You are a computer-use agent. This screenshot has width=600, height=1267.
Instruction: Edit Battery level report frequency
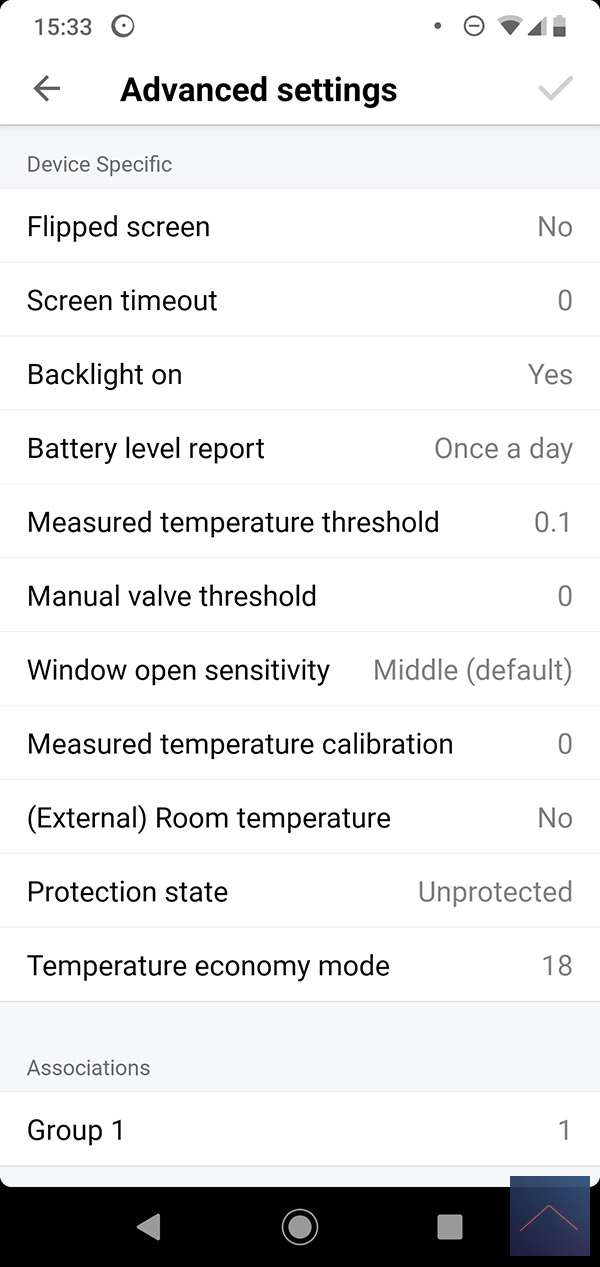point(300,448)
